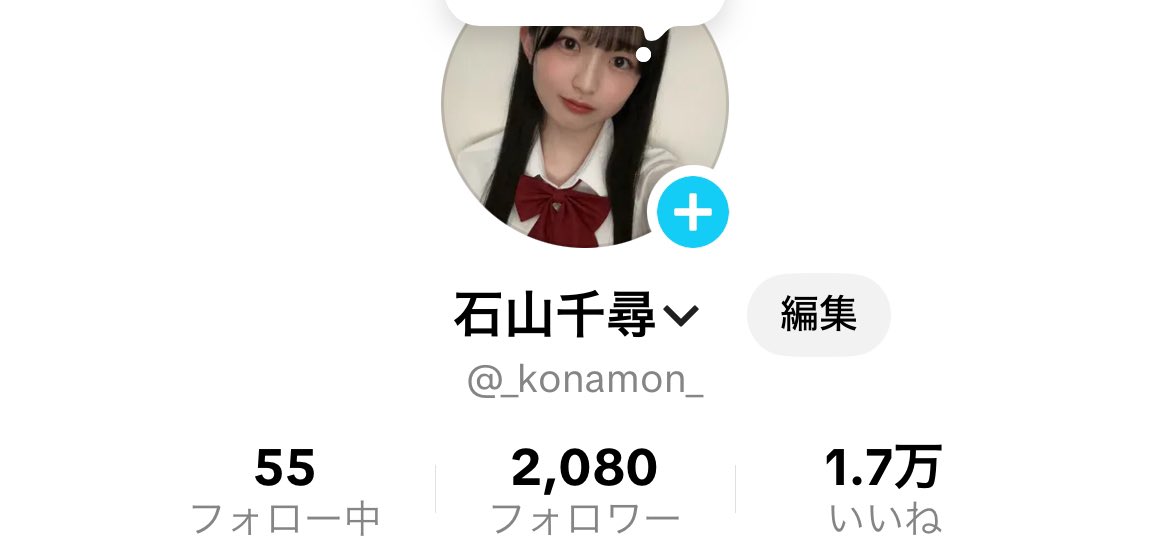Image resolution: width=1170 pixels, height=545 pixels.
Task: Tap the blue plus icon on avatar
Action: (x=692, y=212)
